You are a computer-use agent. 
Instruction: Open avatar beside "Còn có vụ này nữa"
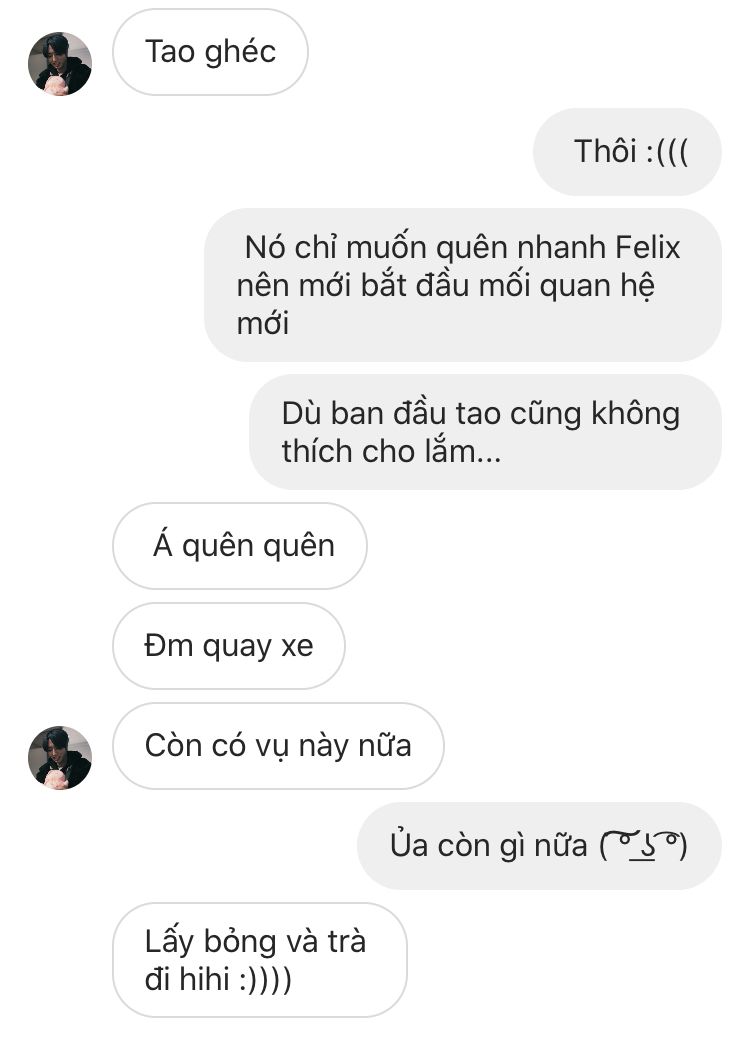pos(60,758)
